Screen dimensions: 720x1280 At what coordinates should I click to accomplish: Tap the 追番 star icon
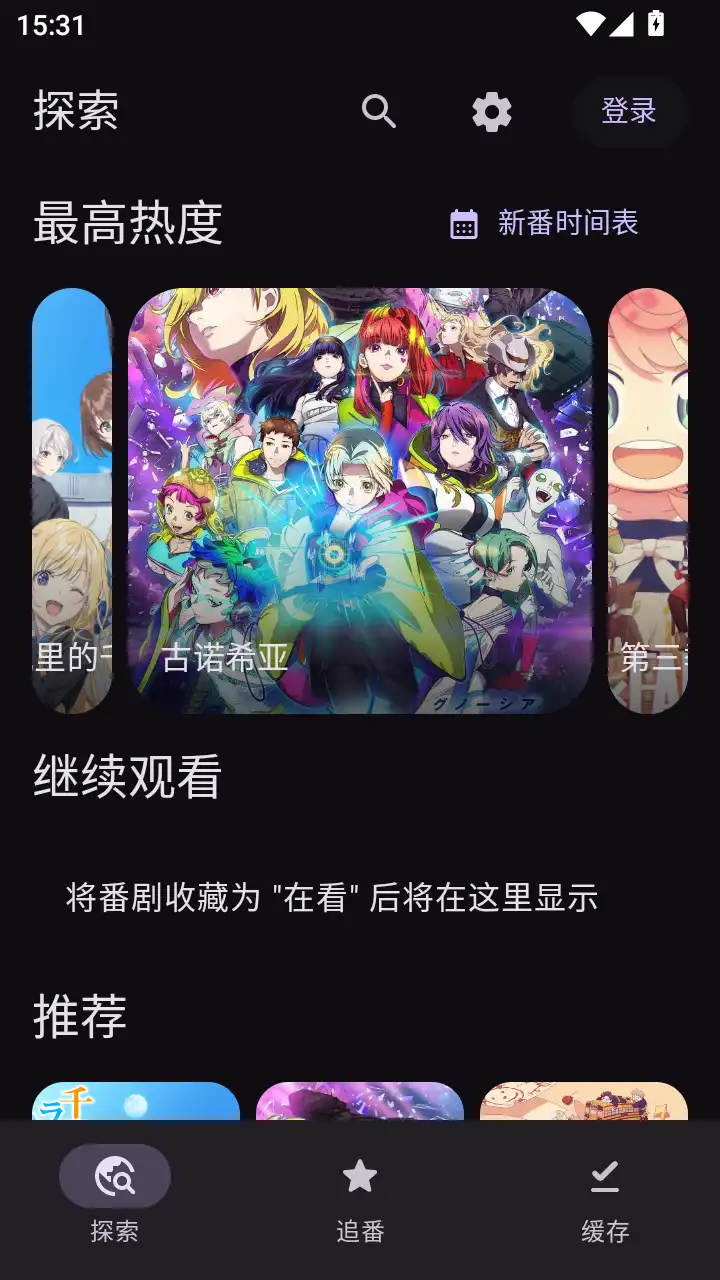360,1176
